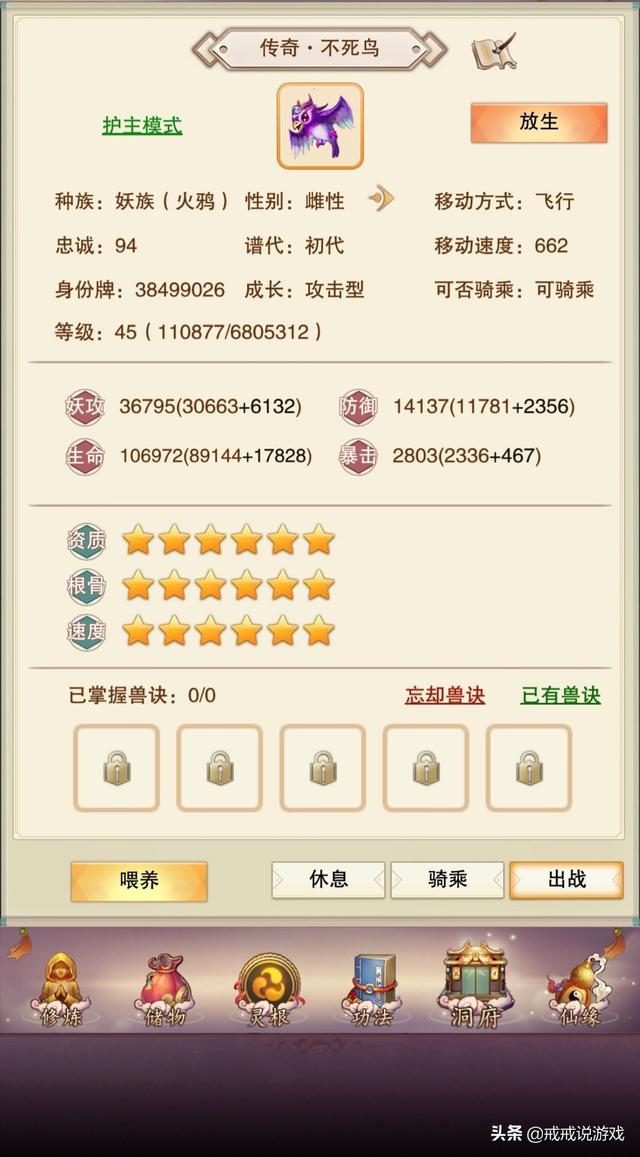Tap the phoenix pet portrait
This screenshot has width=640, height=1157.
pos(320,126)
